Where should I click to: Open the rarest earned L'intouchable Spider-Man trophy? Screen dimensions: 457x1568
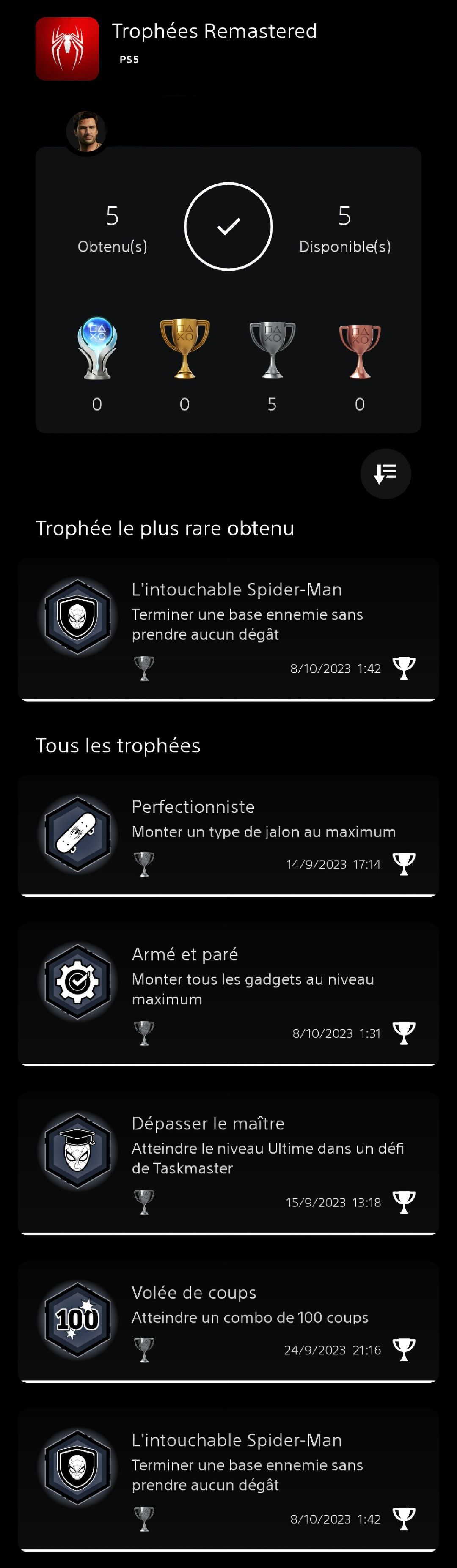pyautogui.click(x=228, y=628)
